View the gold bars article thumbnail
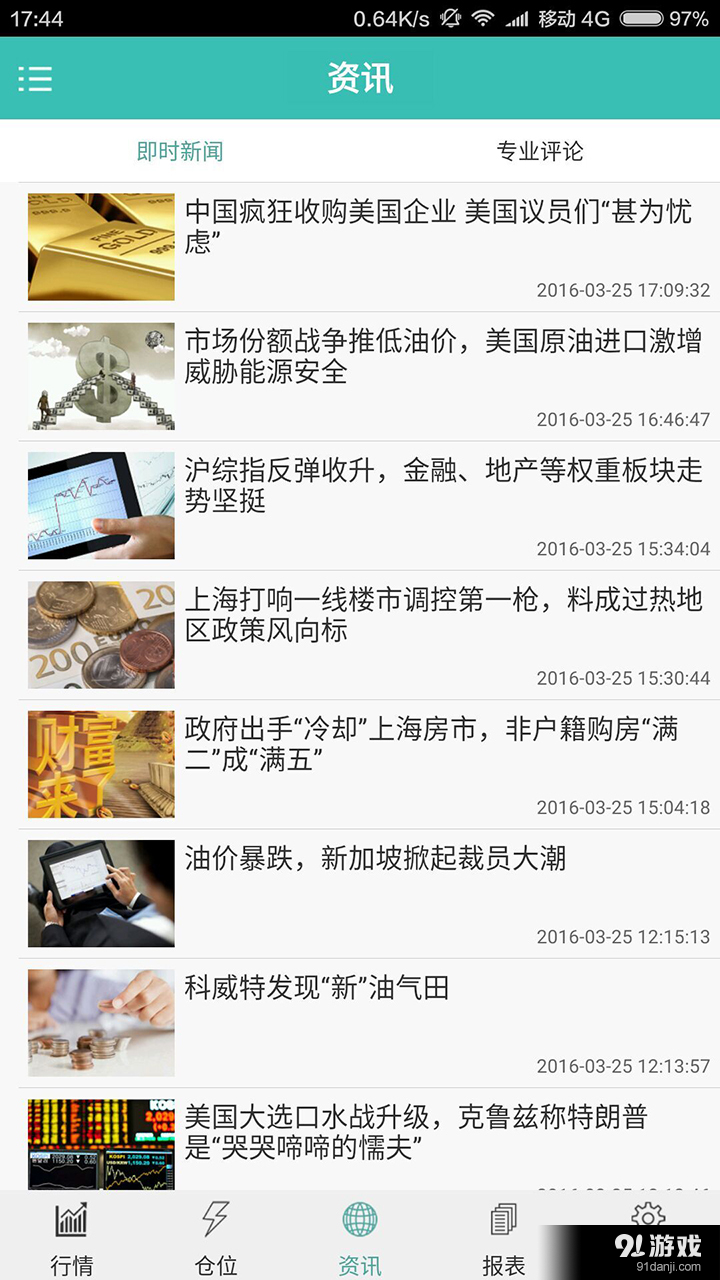 coord(100,246)
